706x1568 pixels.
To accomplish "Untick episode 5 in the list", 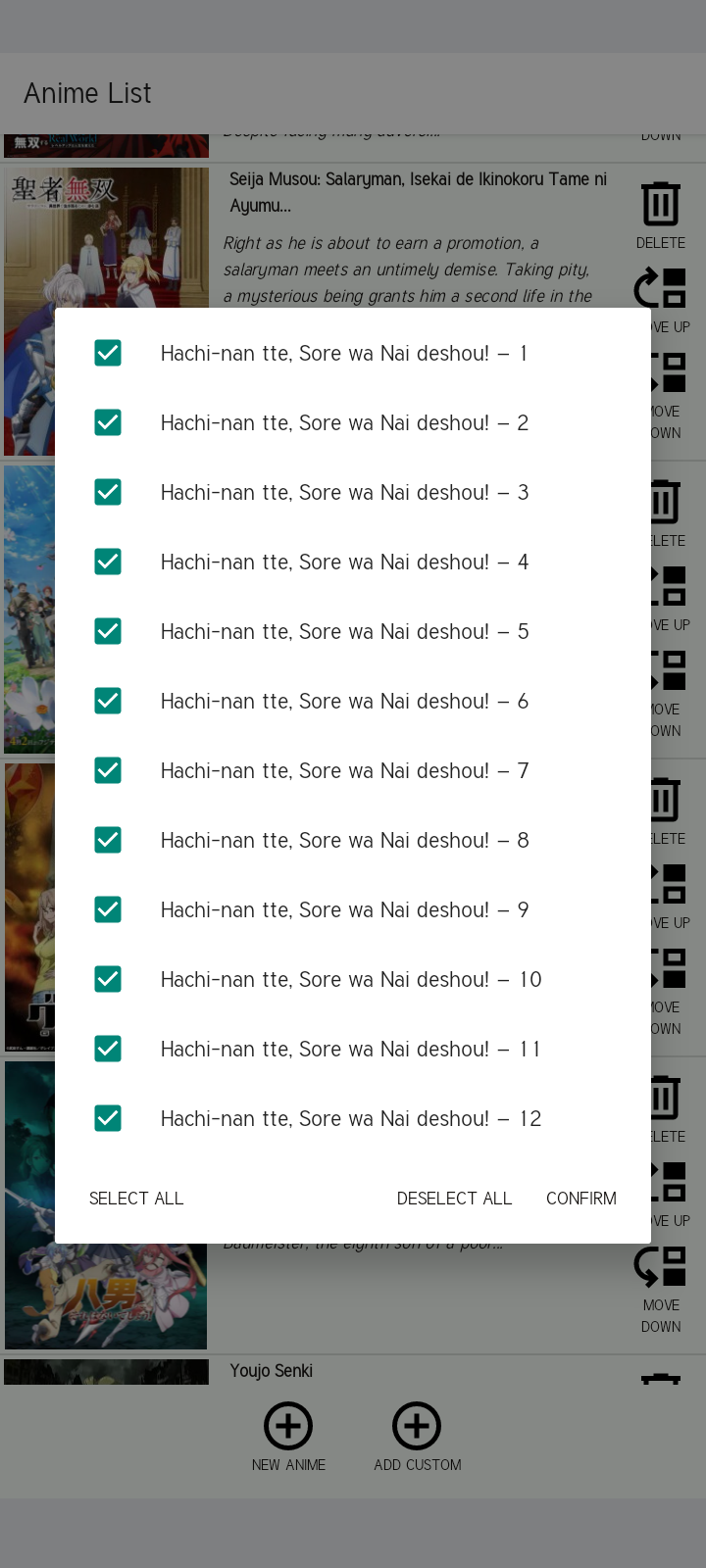I will point(108,631).
